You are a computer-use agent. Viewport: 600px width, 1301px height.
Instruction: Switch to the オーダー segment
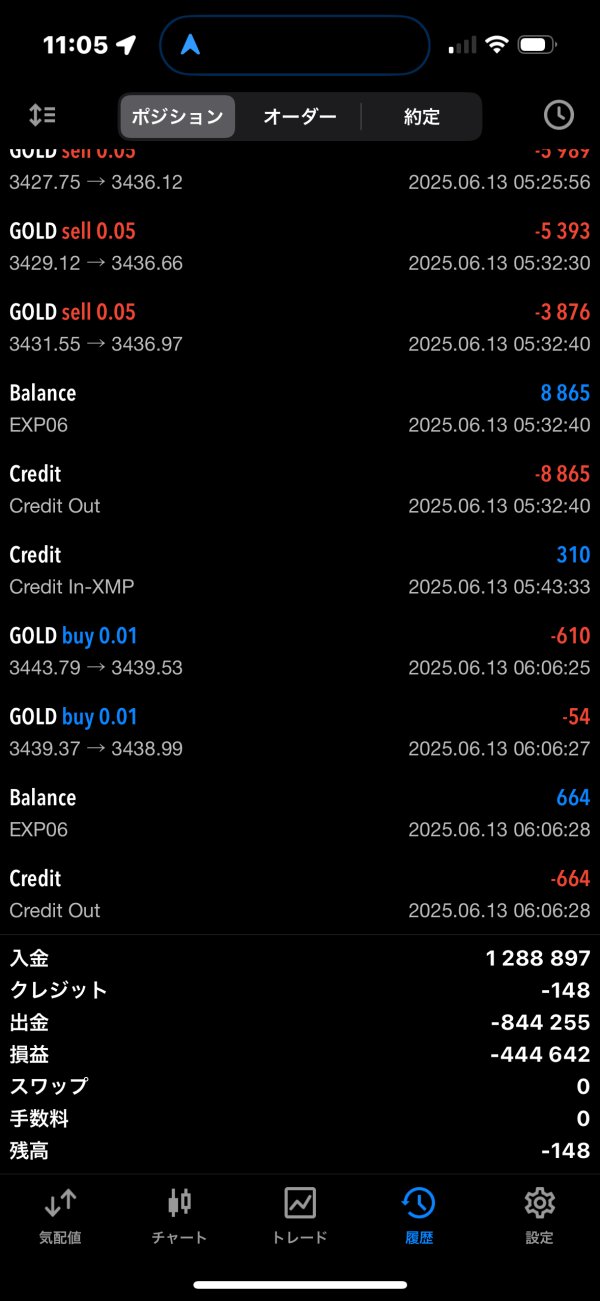(x=299, y=116)
